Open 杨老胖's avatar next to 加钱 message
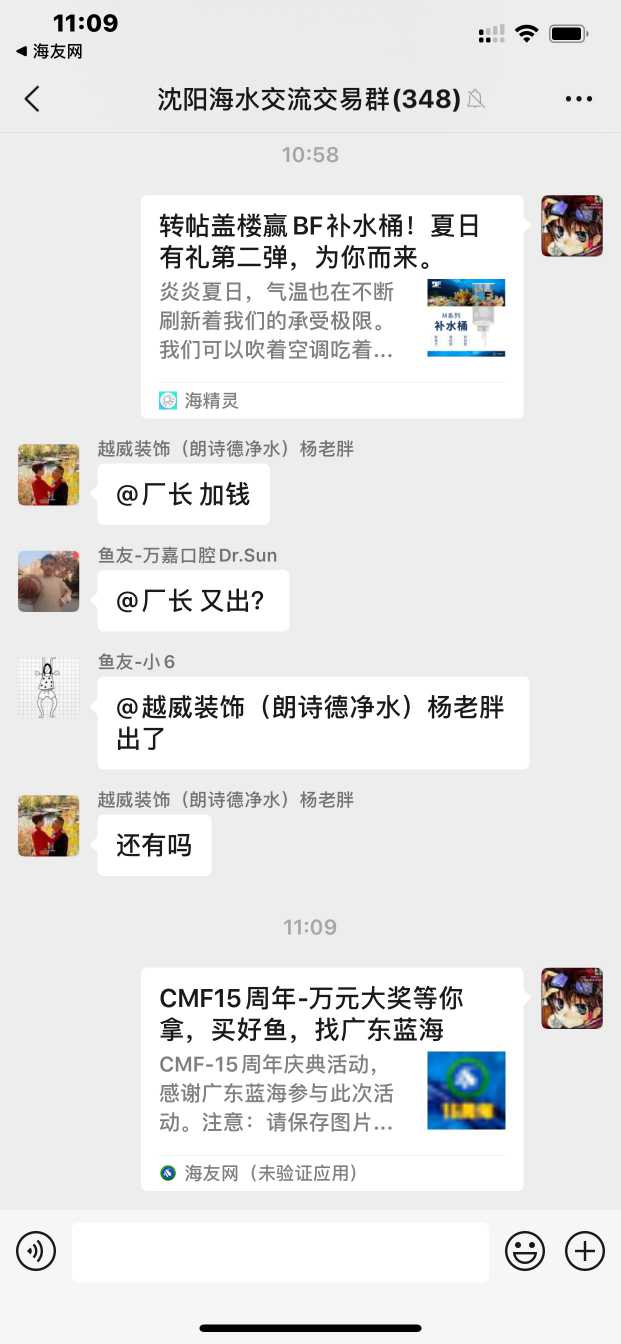621x1344 pixels. 48,475
